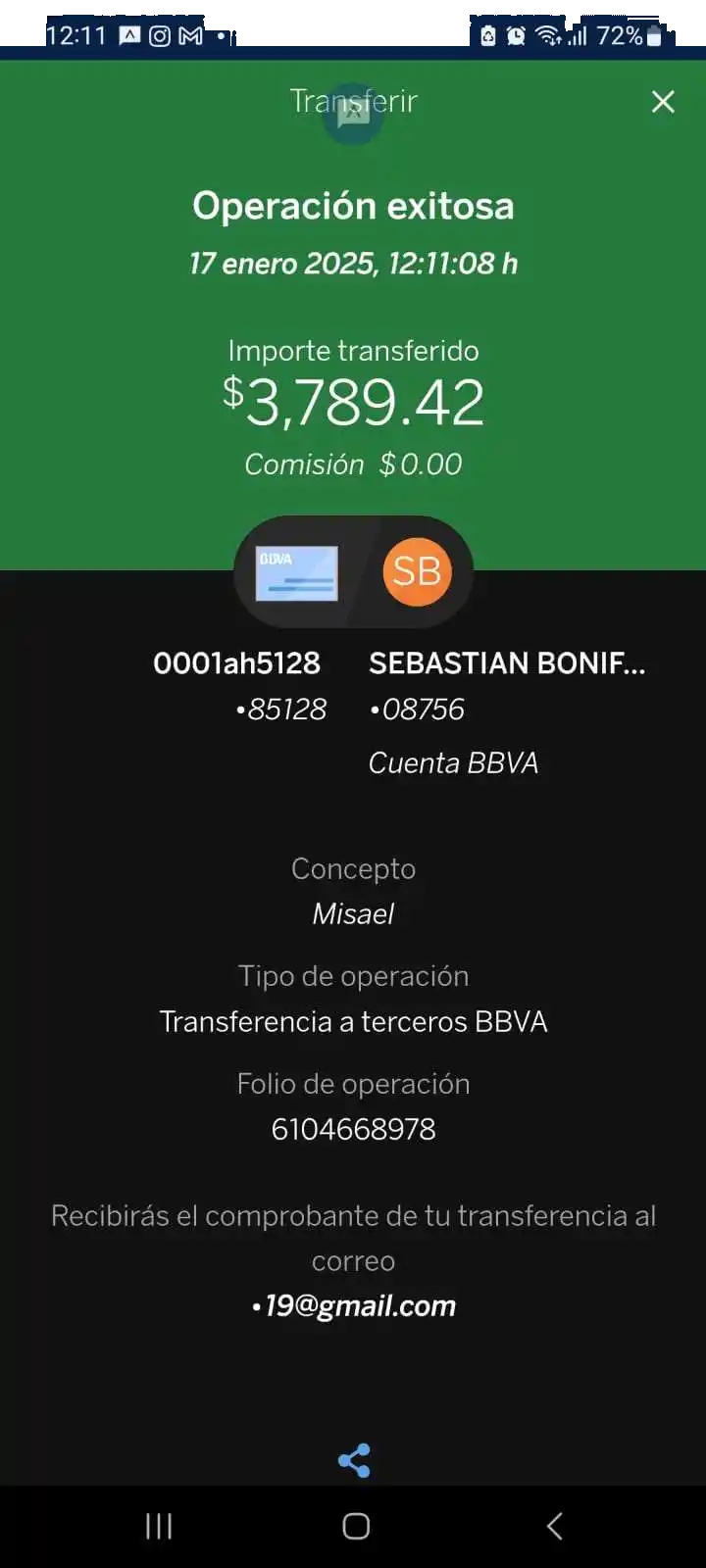Share the transfer receipt
Image resolution: width=706 pixels, height=1568 pixels.
pyautogui.click(x=354, y=1460)
